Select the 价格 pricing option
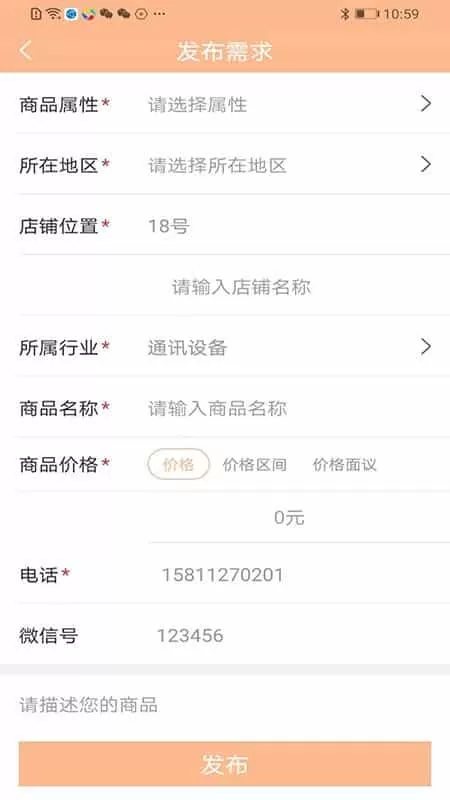This screenshot has height=800, width=450. 179,464
